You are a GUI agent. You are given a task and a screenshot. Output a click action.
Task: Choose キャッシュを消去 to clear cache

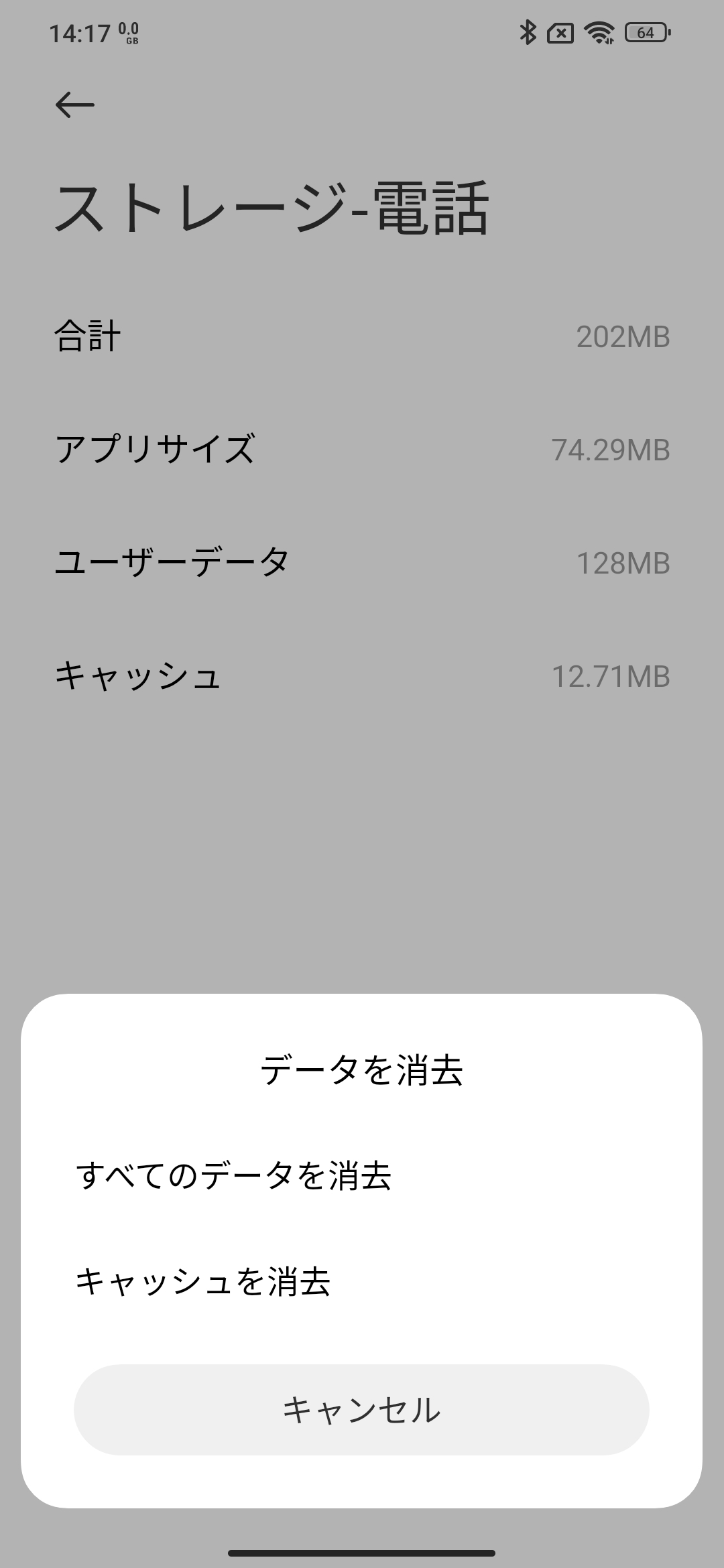[x=202, y=1281]
